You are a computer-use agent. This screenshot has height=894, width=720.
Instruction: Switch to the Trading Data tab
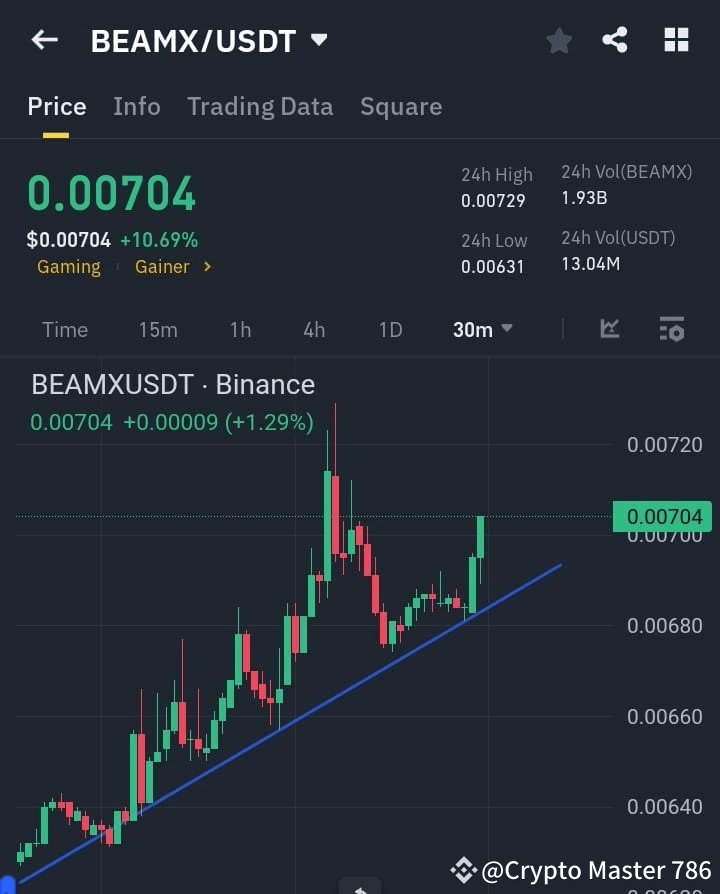[x=260, y=106]
